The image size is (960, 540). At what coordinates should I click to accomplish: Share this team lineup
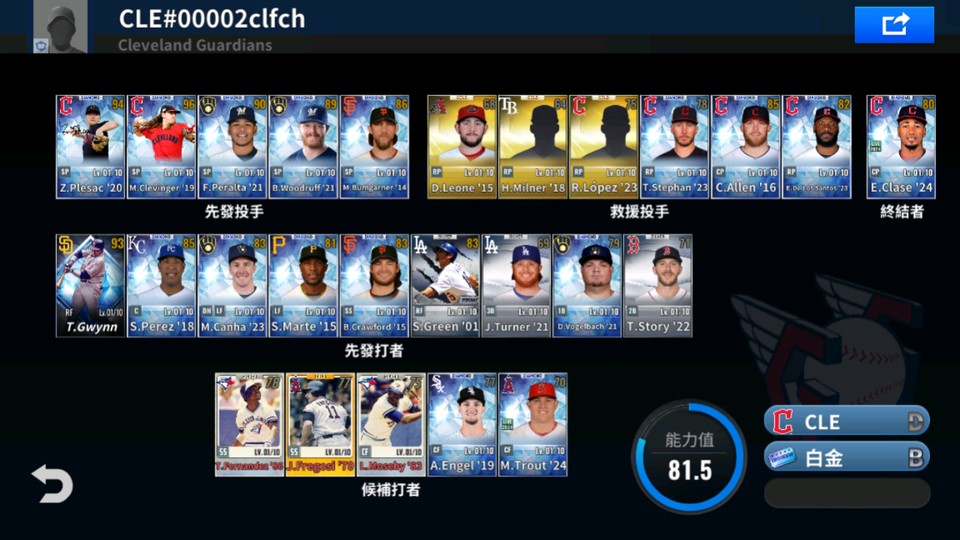point(894,25)
